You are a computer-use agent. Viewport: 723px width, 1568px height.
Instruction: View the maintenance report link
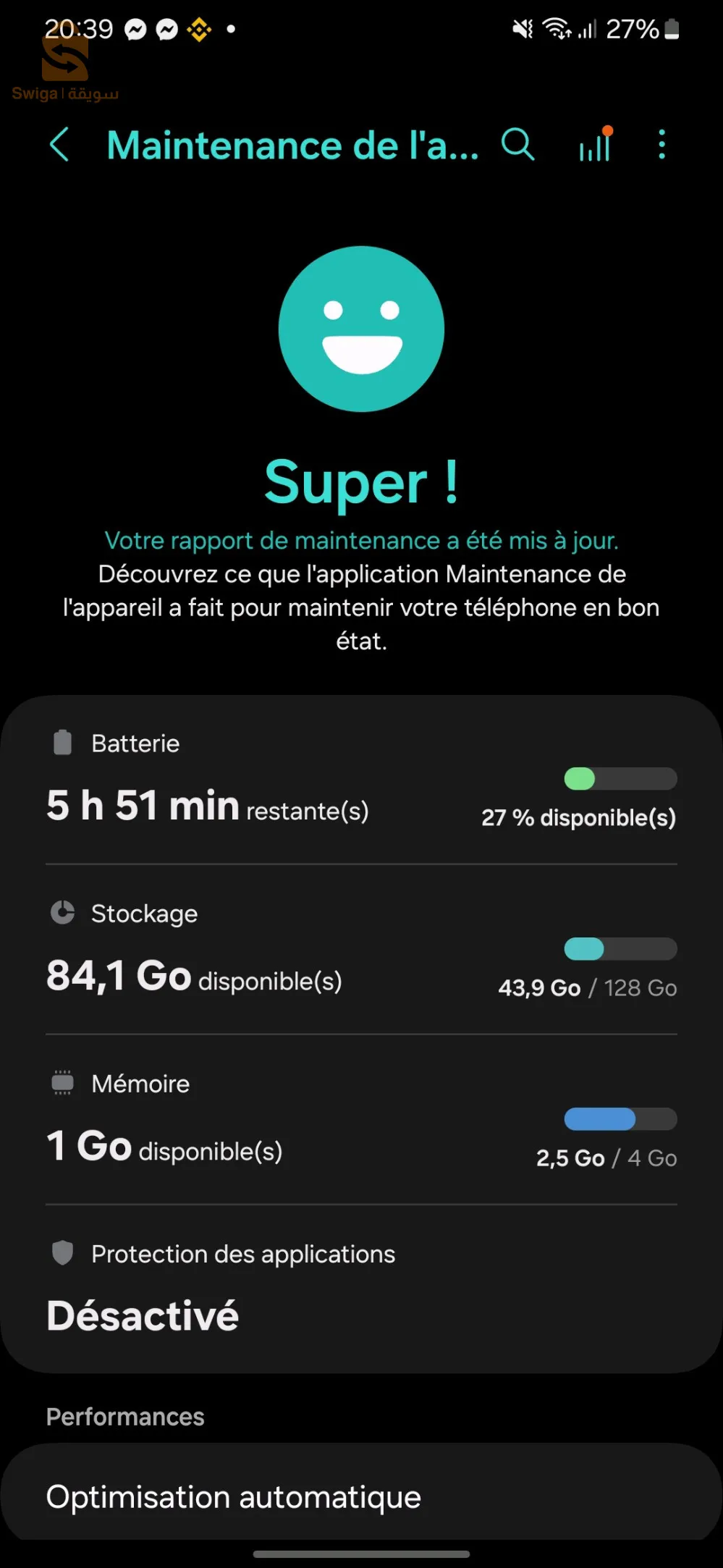coord(361,541)
